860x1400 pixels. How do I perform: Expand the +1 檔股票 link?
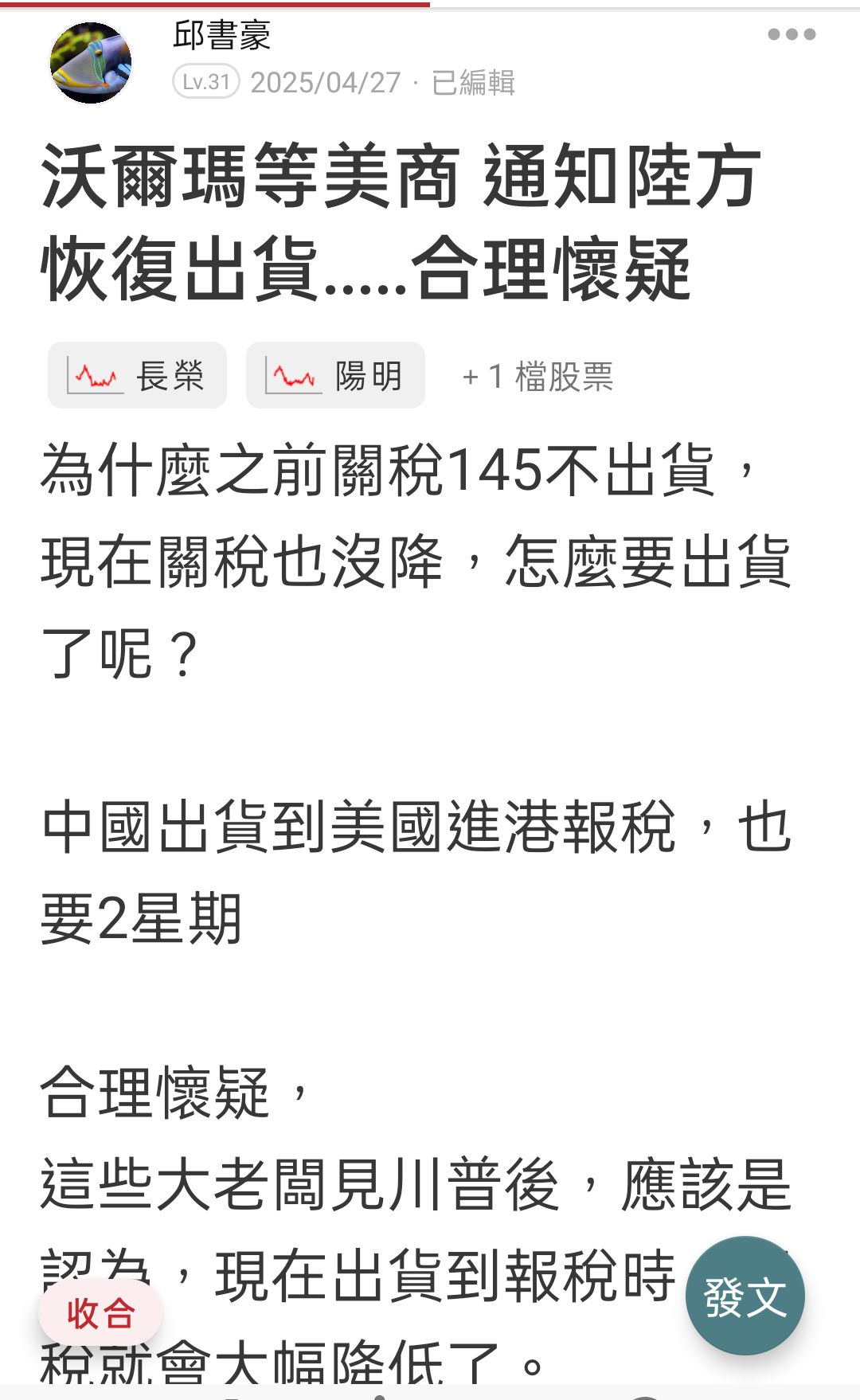[537, 376]
